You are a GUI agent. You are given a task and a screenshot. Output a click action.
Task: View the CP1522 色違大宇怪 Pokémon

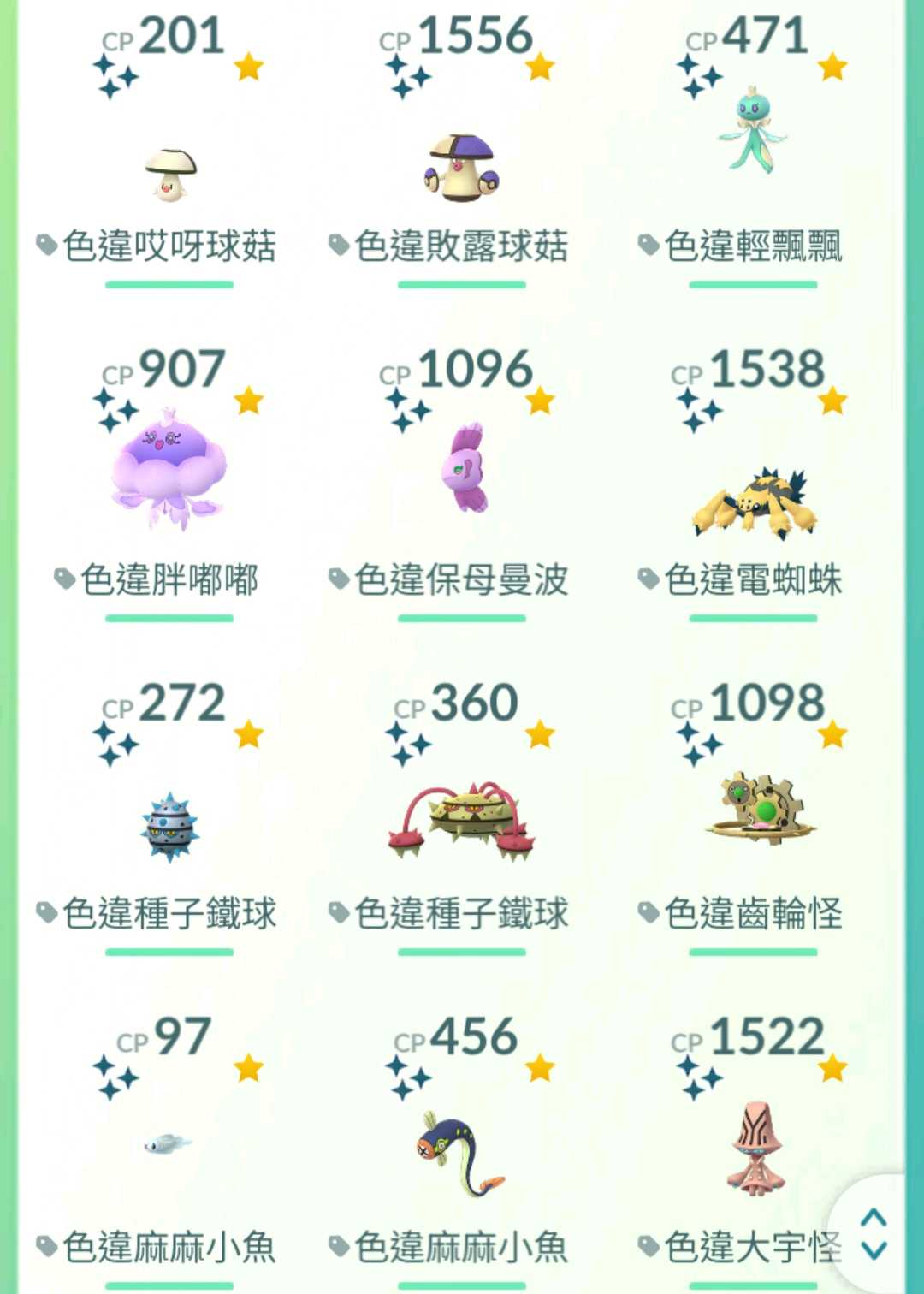pyautogui.click(x=755, y=1147)
